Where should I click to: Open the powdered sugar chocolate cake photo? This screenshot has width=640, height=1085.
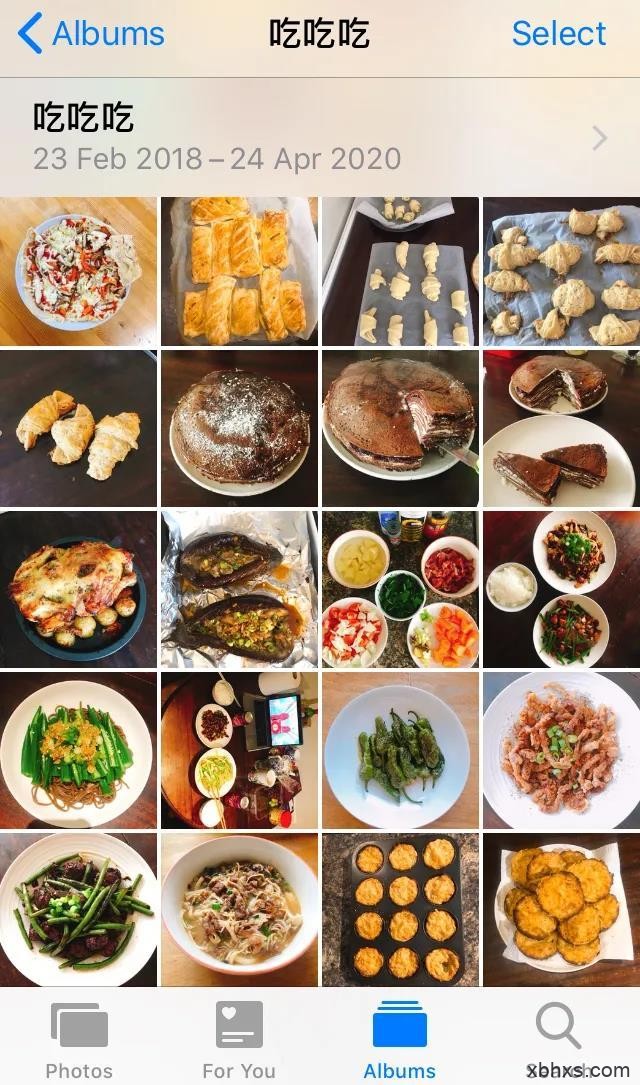(239, 428)
